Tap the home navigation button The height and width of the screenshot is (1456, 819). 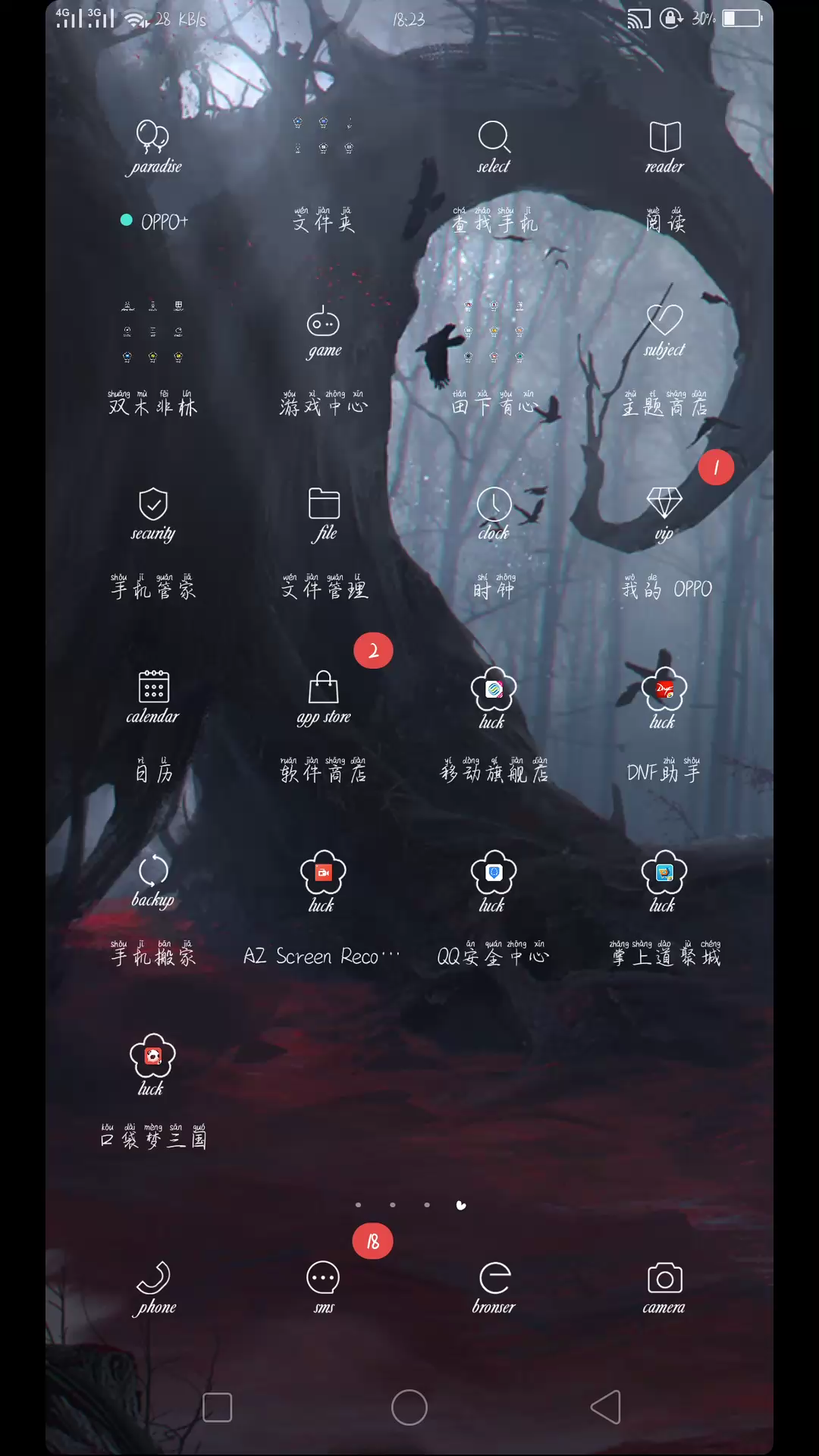coord(409,1407)
